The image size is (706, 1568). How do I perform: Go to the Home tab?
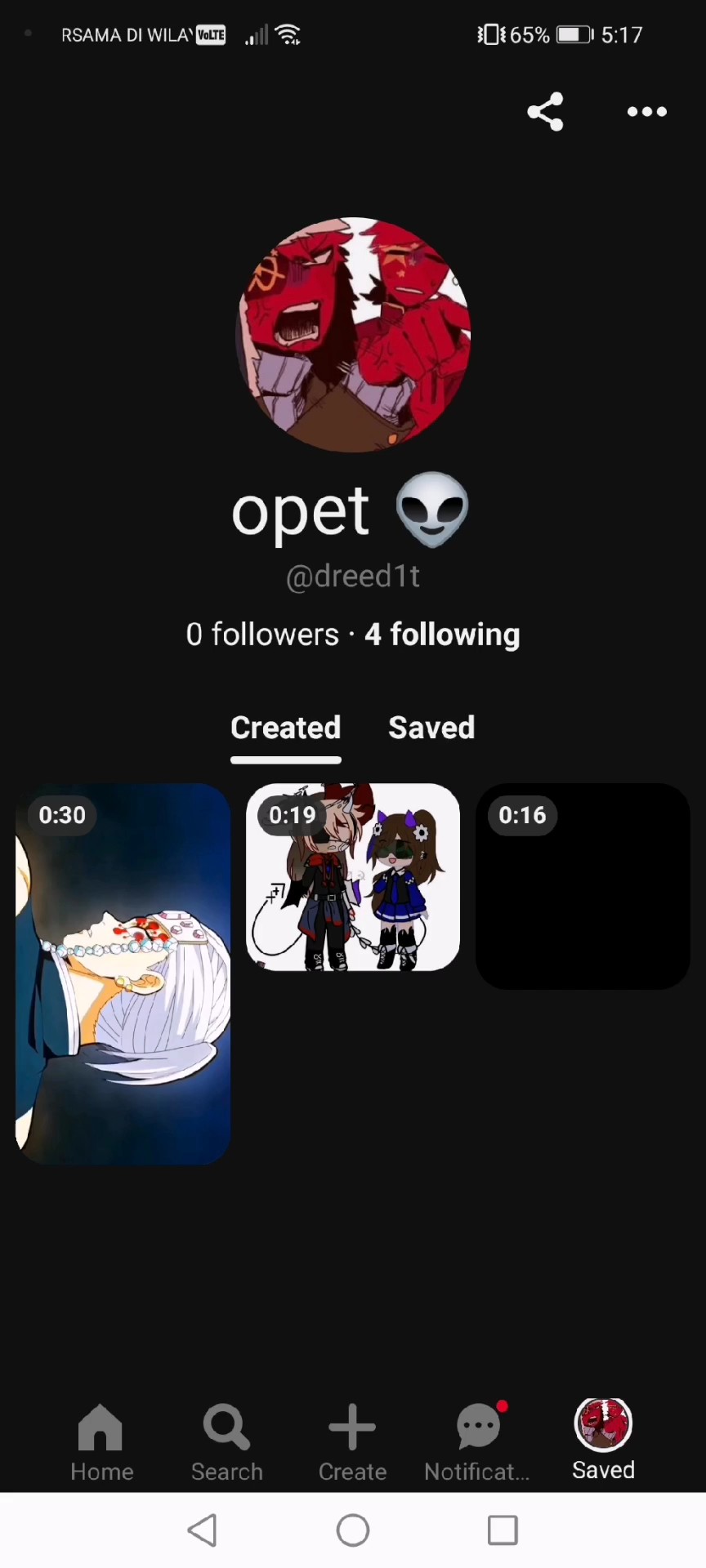coord(101,1443)
